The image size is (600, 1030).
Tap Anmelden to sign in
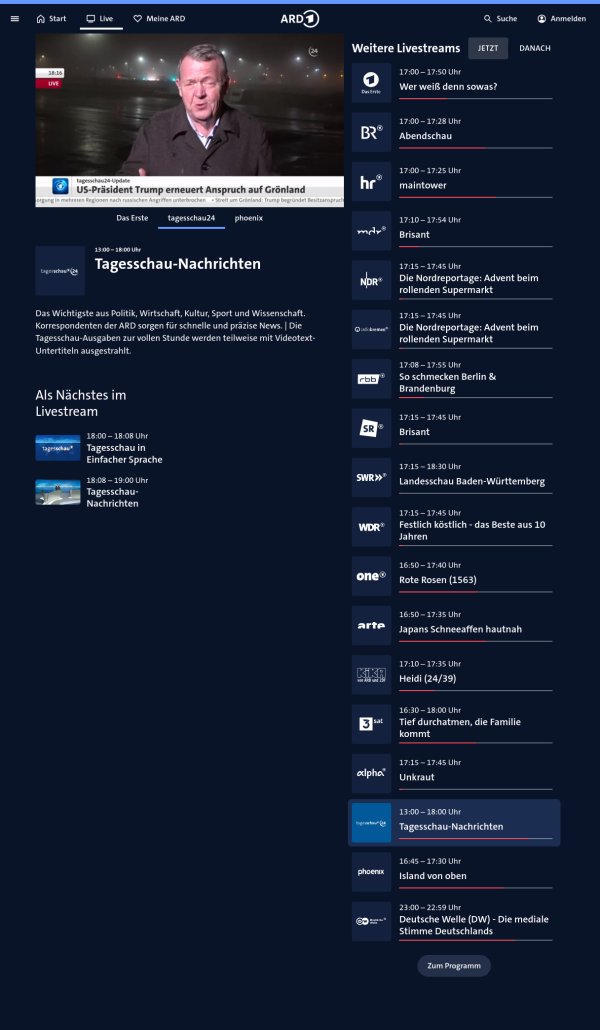click(561, 18)
